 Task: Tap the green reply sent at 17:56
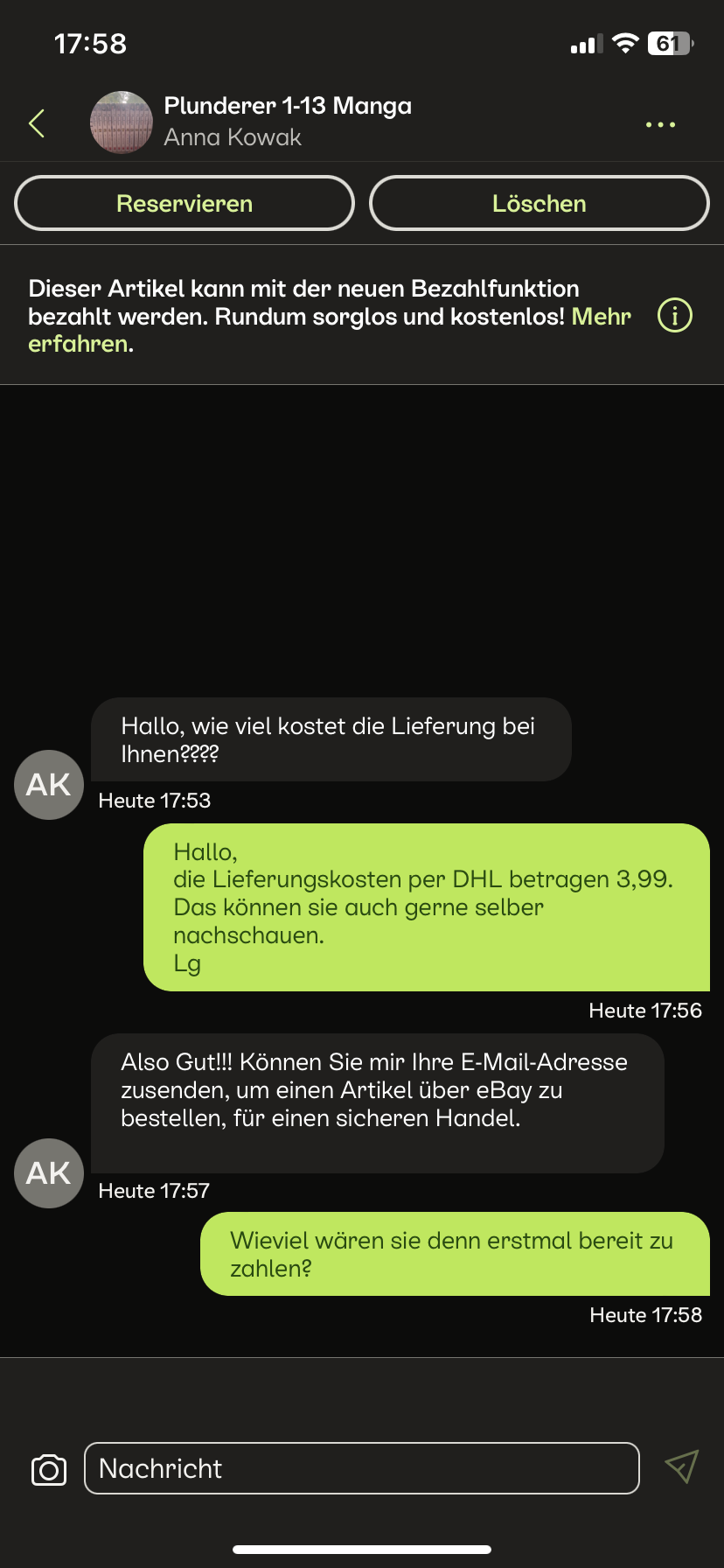point(426,906)
